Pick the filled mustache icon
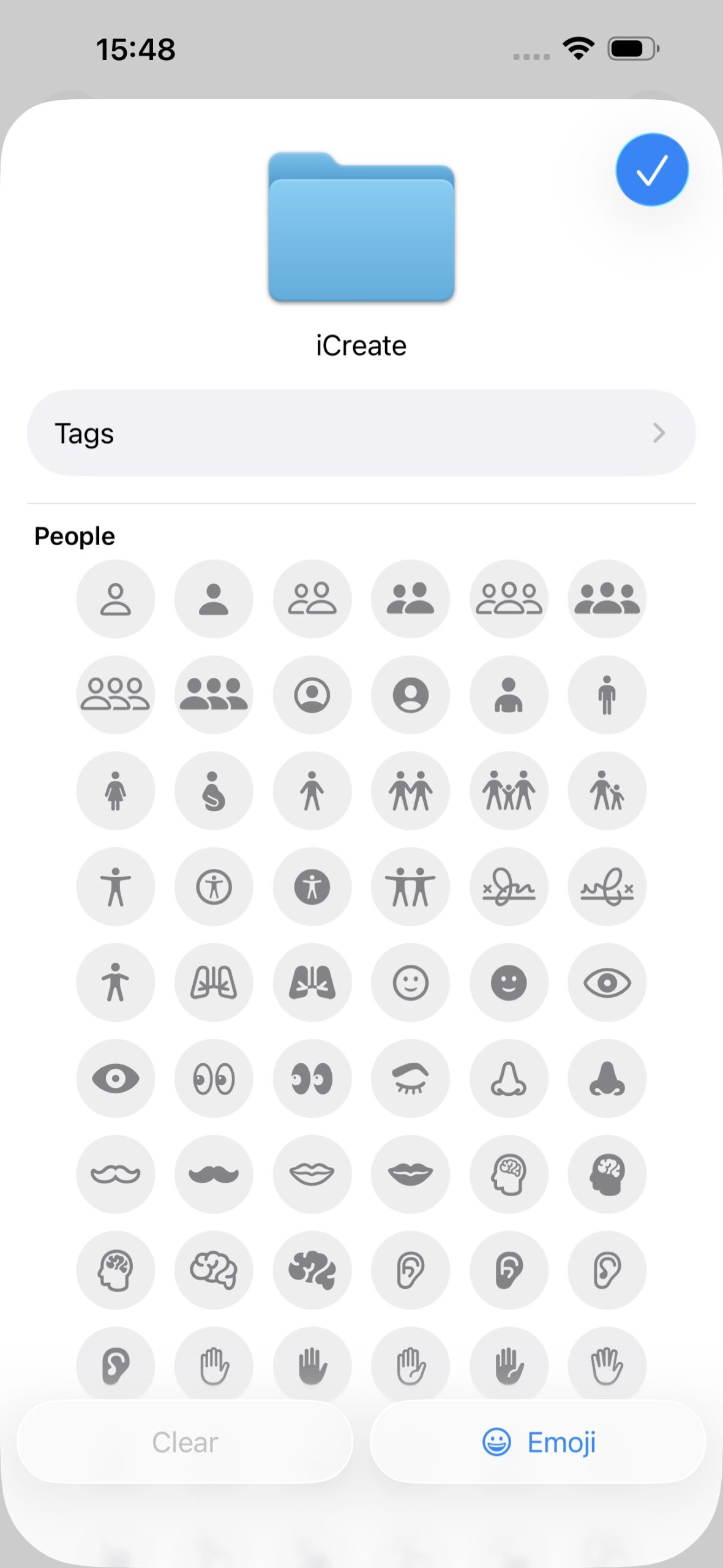This screenshot has height=1568, width=723. (214, 1174)
